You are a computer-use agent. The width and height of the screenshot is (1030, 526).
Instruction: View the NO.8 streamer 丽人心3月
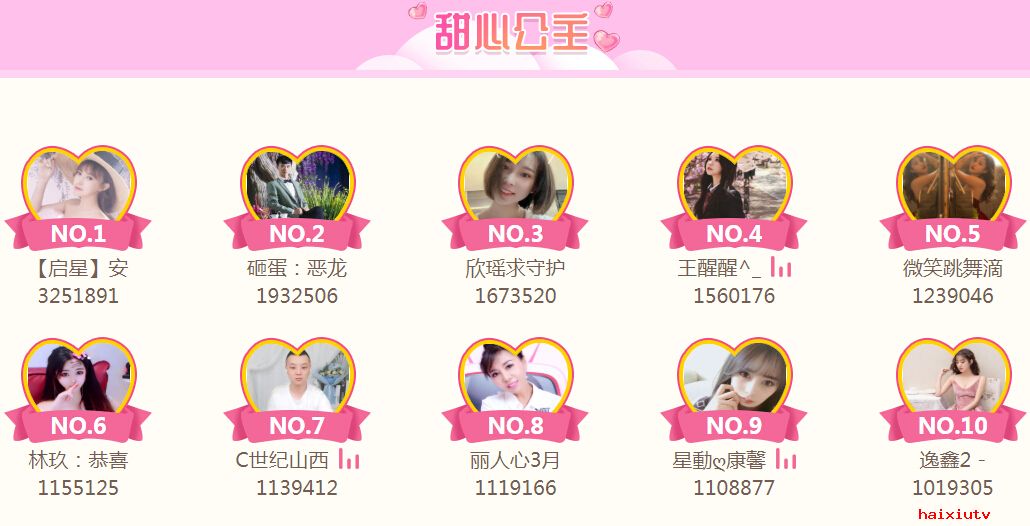coord(516,379)
